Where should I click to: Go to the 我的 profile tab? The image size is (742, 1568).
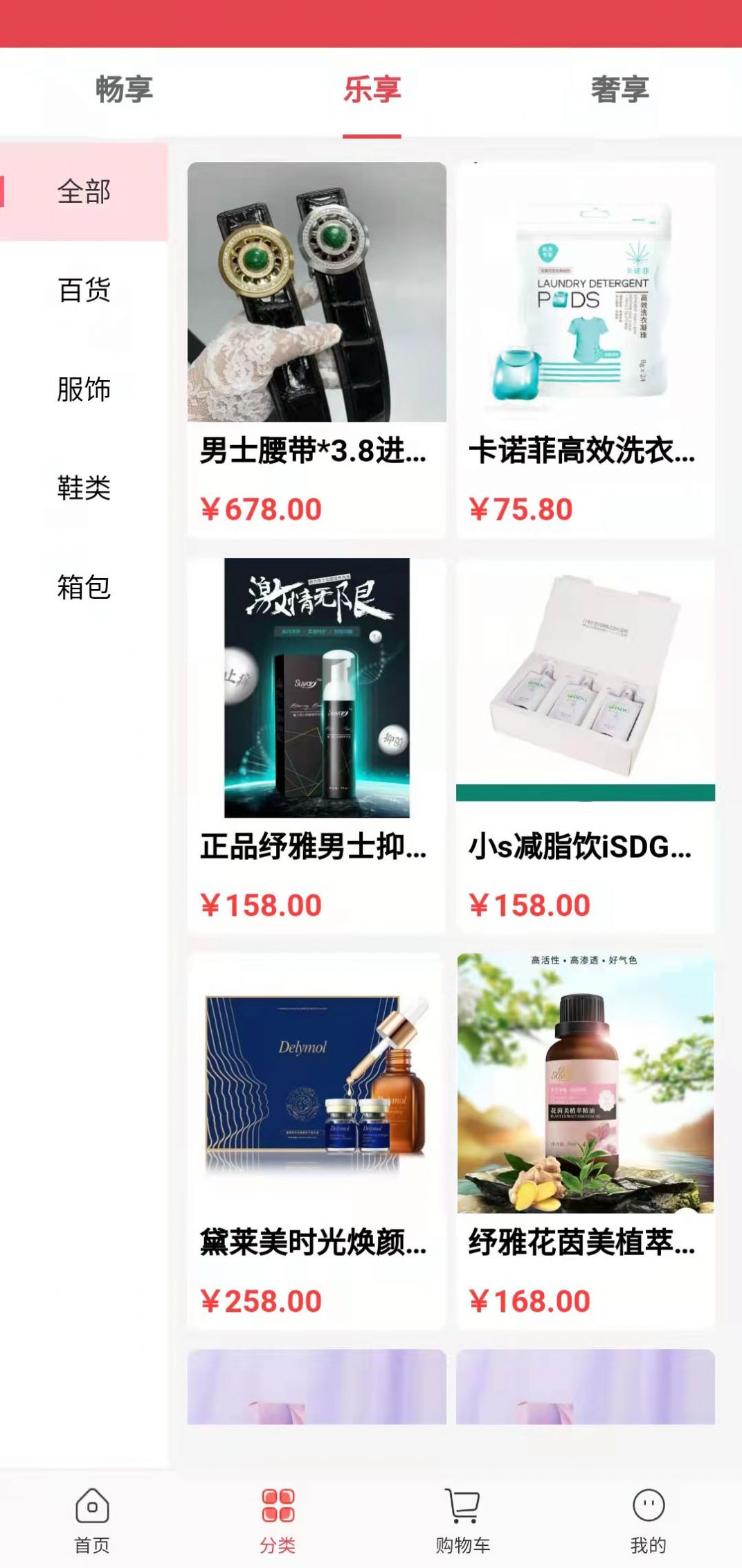(649, 1520)
